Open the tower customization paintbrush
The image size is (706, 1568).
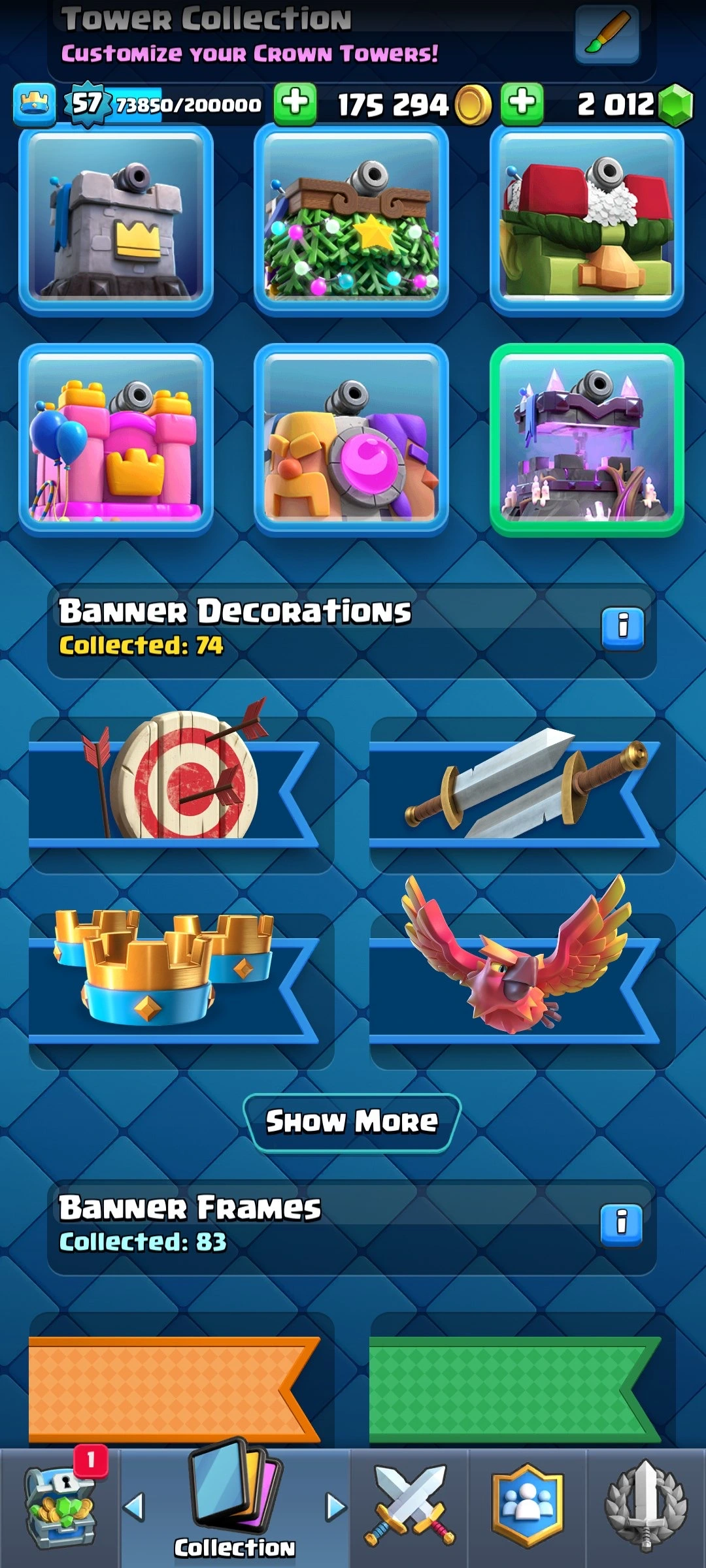(607, 33)
